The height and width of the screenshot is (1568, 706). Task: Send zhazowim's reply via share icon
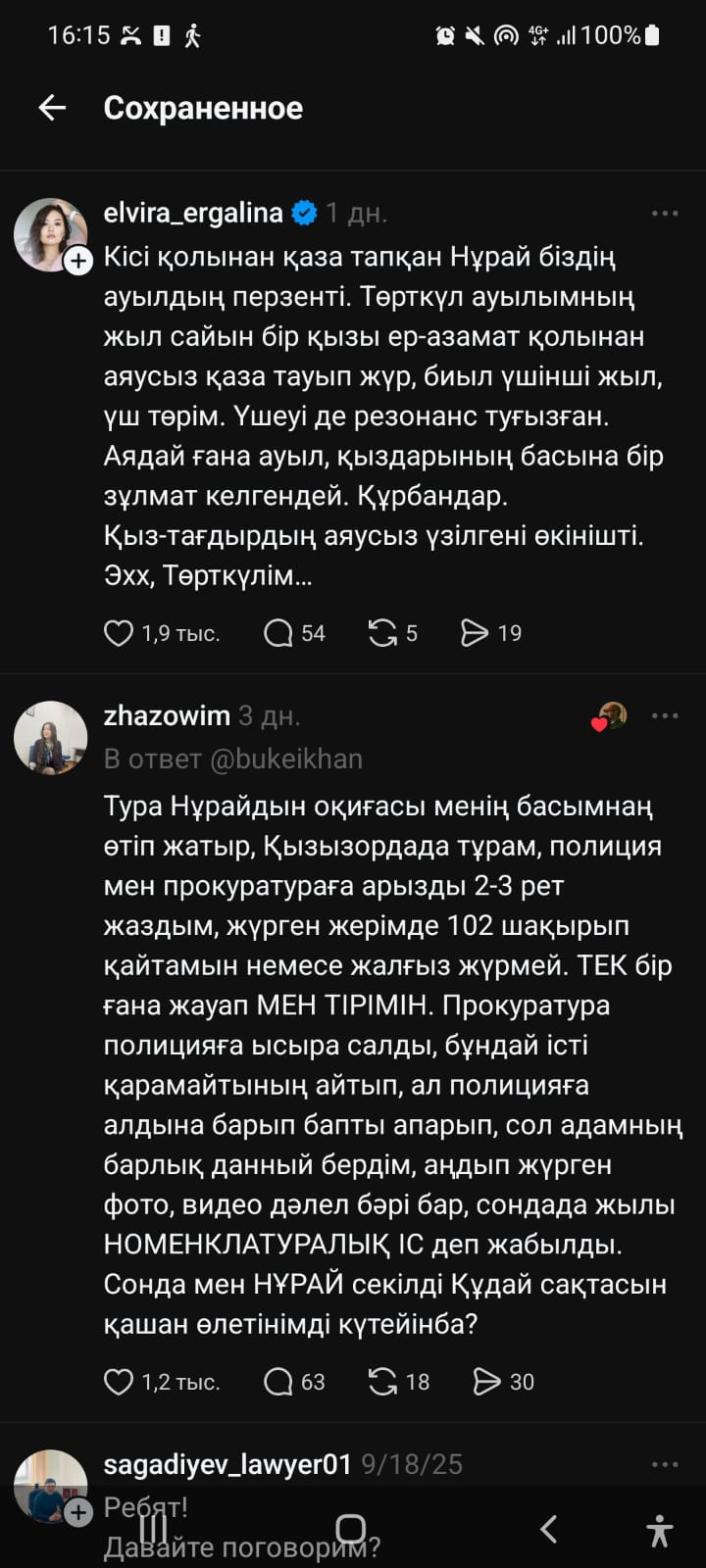pos(486,1382)
